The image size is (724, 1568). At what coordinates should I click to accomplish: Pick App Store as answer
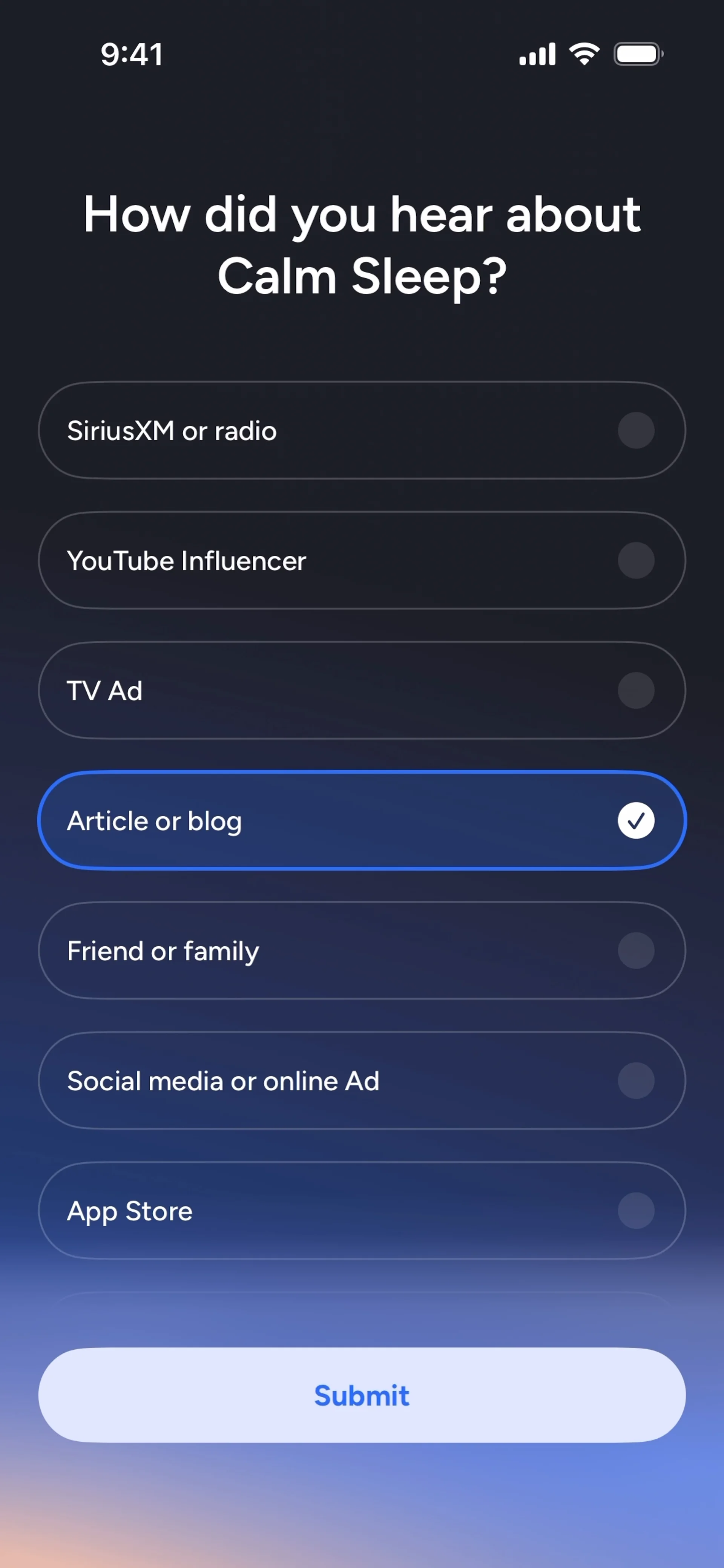point(362,1211)
